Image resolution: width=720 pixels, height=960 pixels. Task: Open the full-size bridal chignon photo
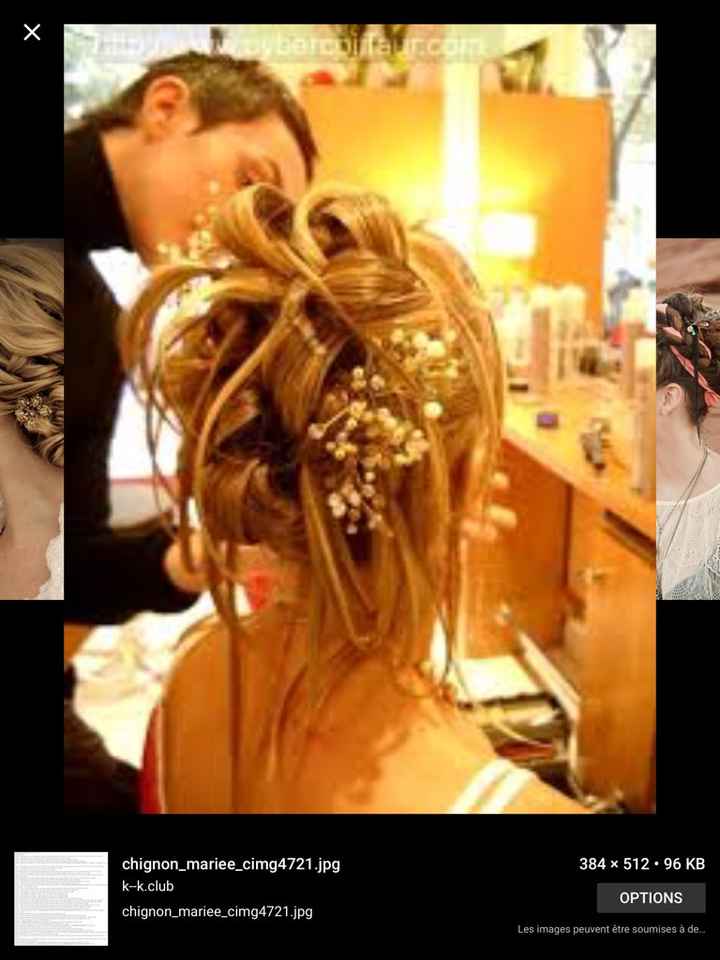360,420
